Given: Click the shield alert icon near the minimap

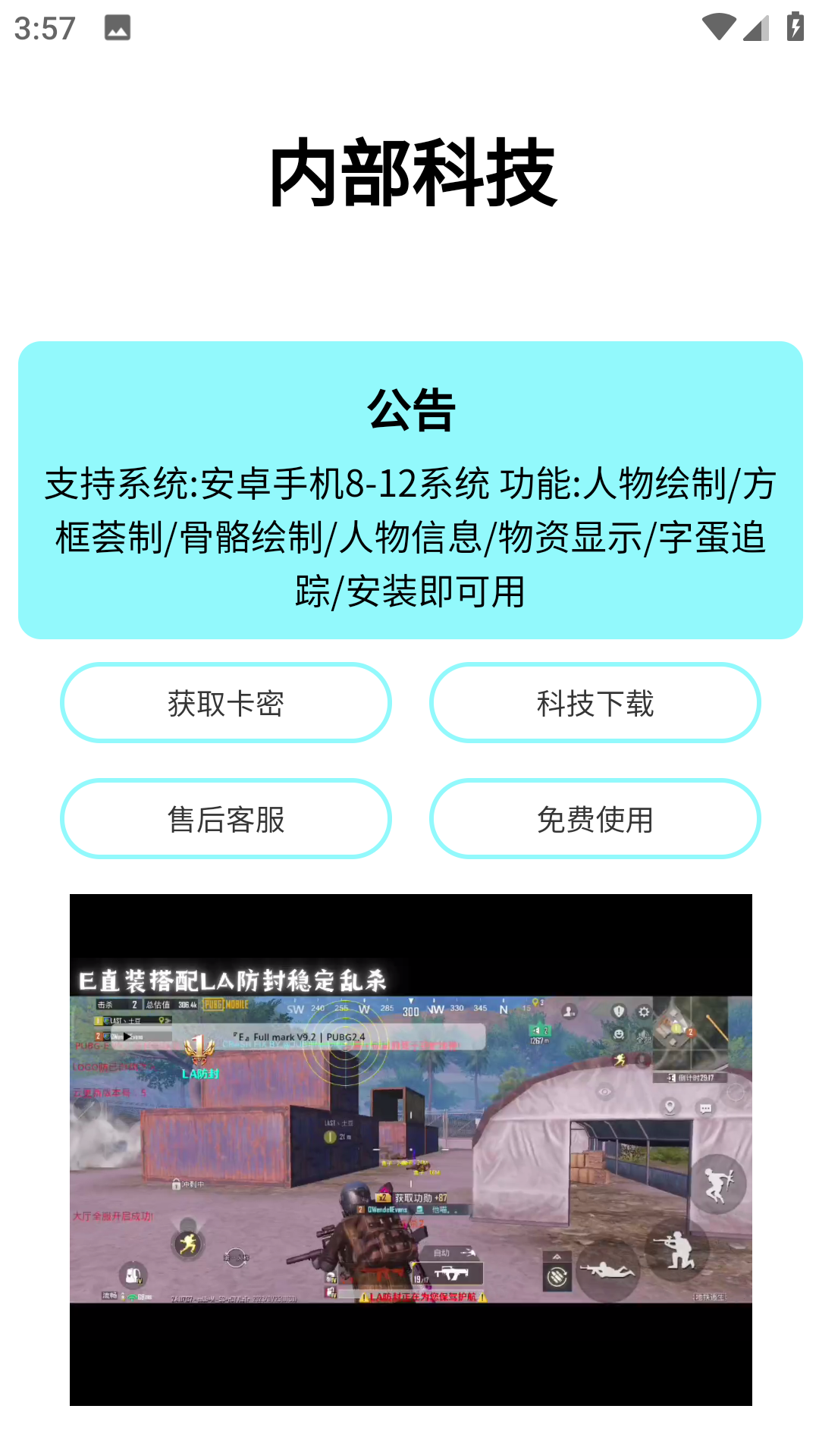Looking at the screenshot, I should pyautogui.click(x=619, y=1012).
